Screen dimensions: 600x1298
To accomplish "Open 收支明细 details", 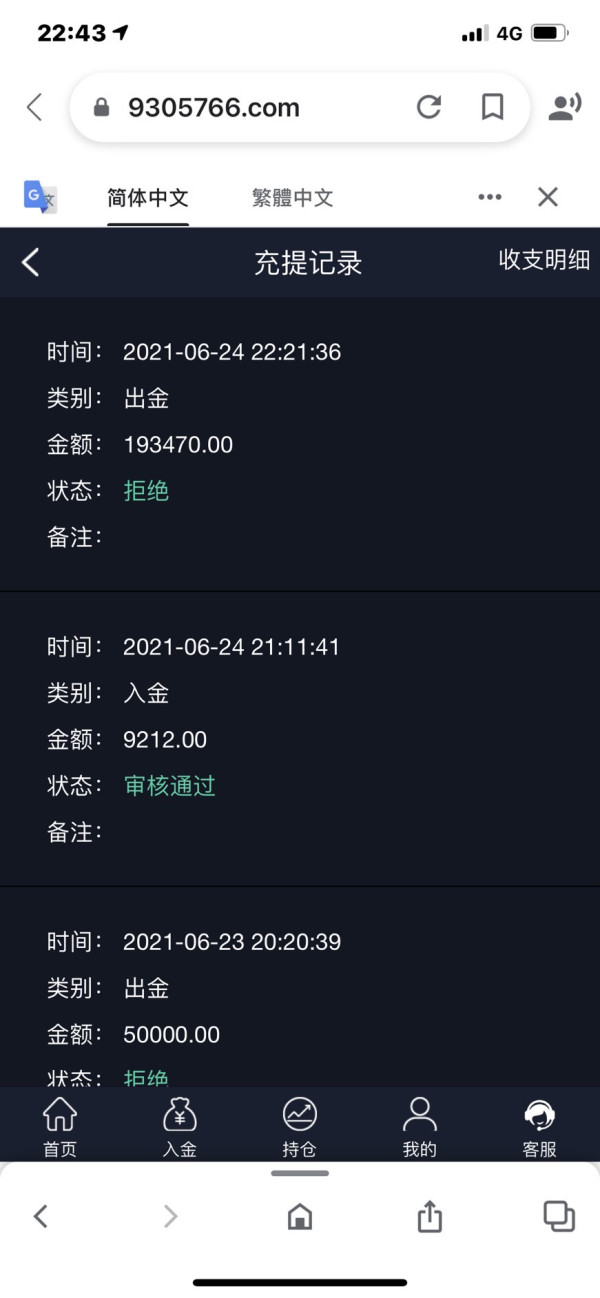I will 544,260.
